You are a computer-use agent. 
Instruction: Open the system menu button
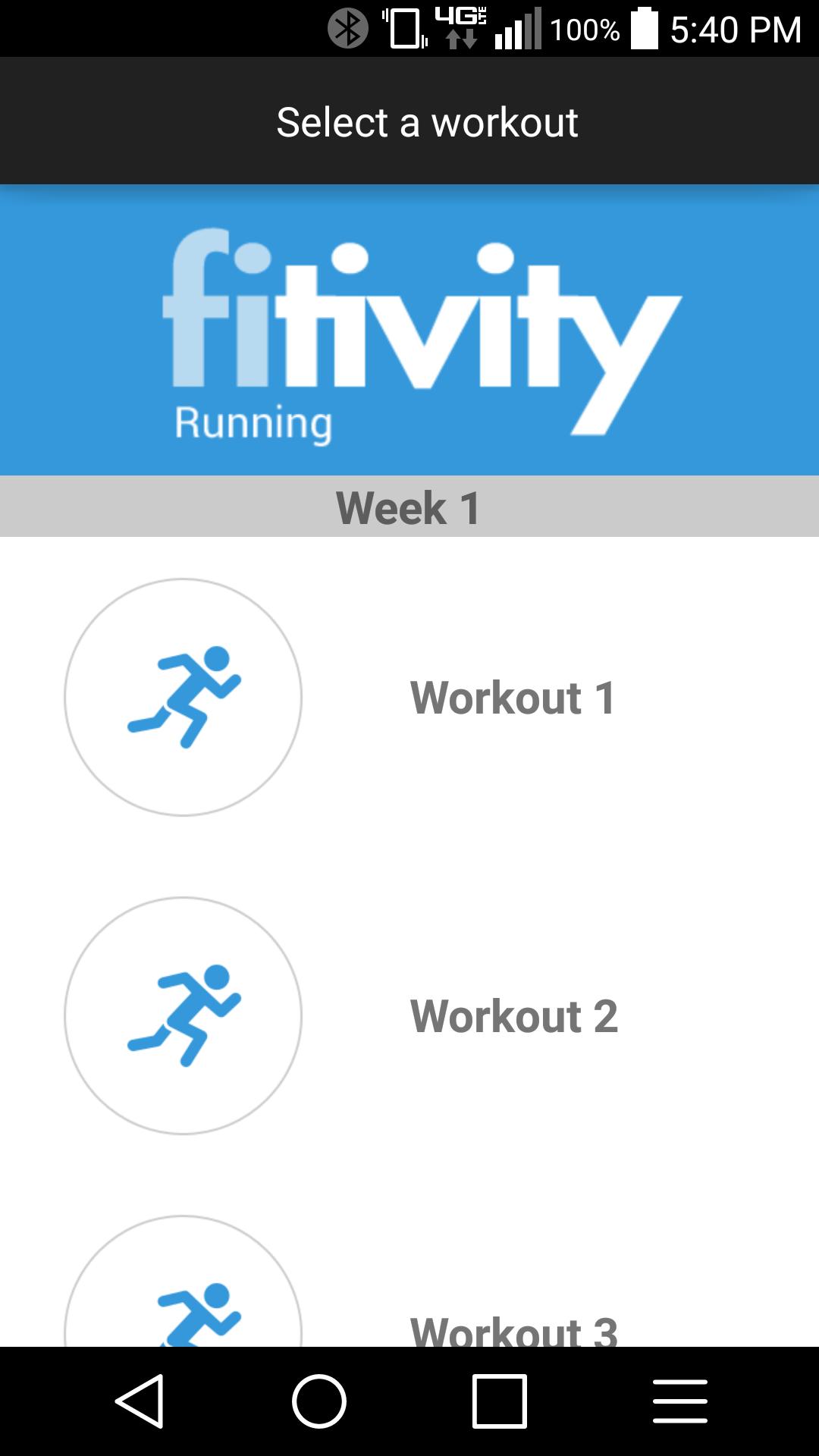(679, 1401)
